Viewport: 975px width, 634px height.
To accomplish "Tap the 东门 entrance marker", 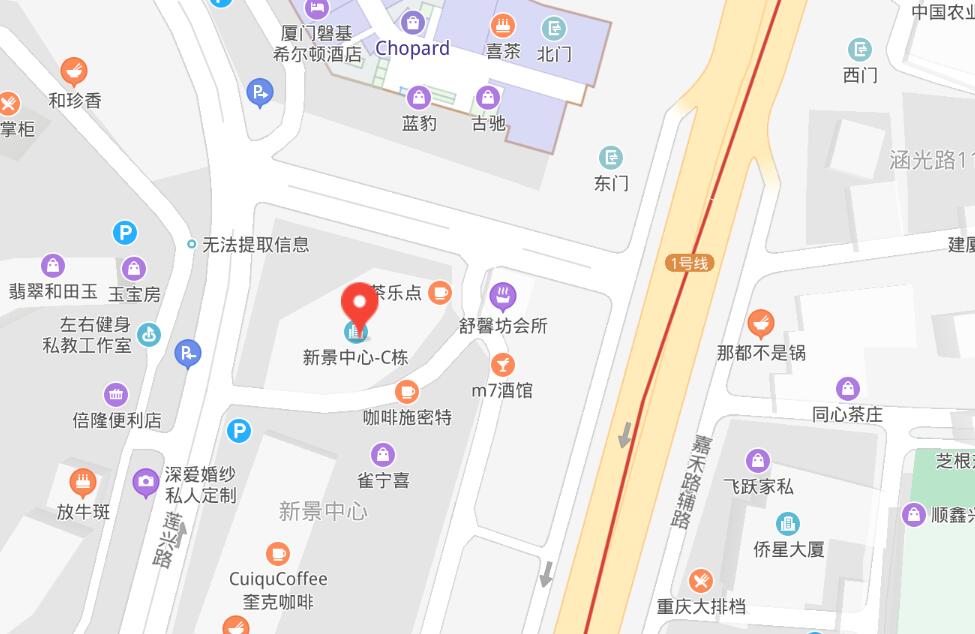I will pyautogui.click(x=610, y=157).
